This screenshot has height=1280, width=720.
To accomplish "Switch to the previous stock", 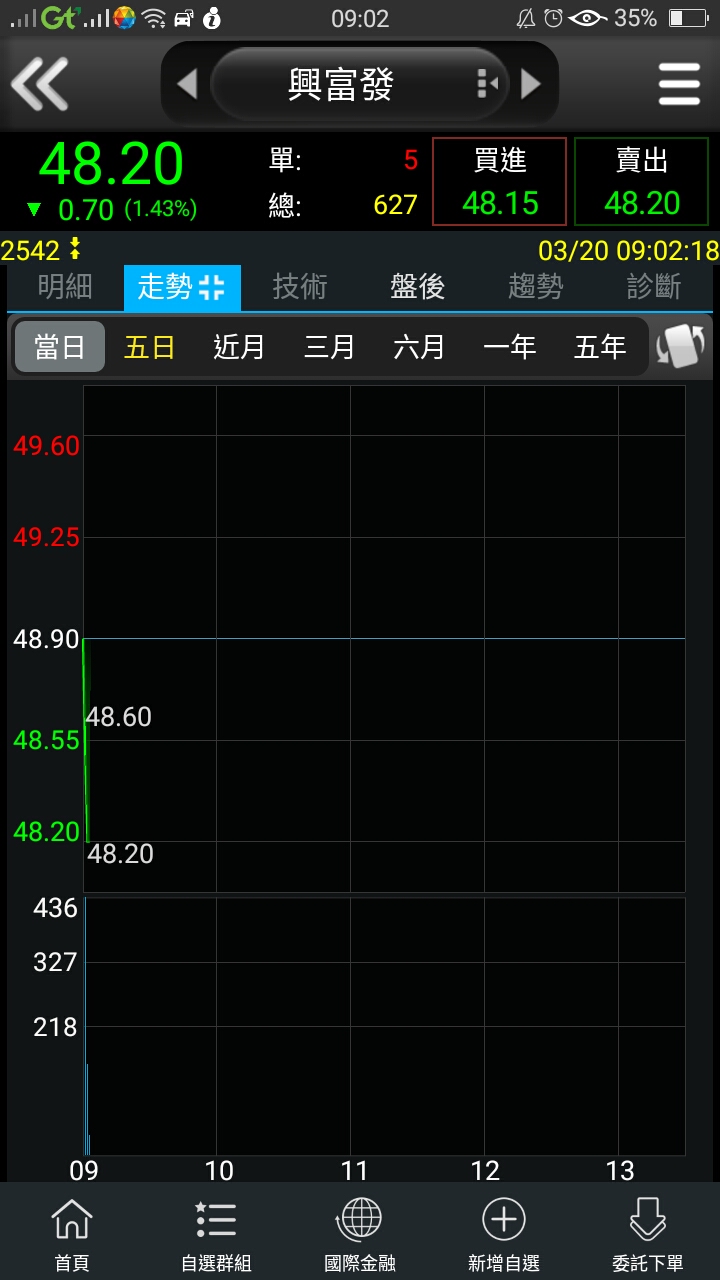I will [x=187, y=84].
